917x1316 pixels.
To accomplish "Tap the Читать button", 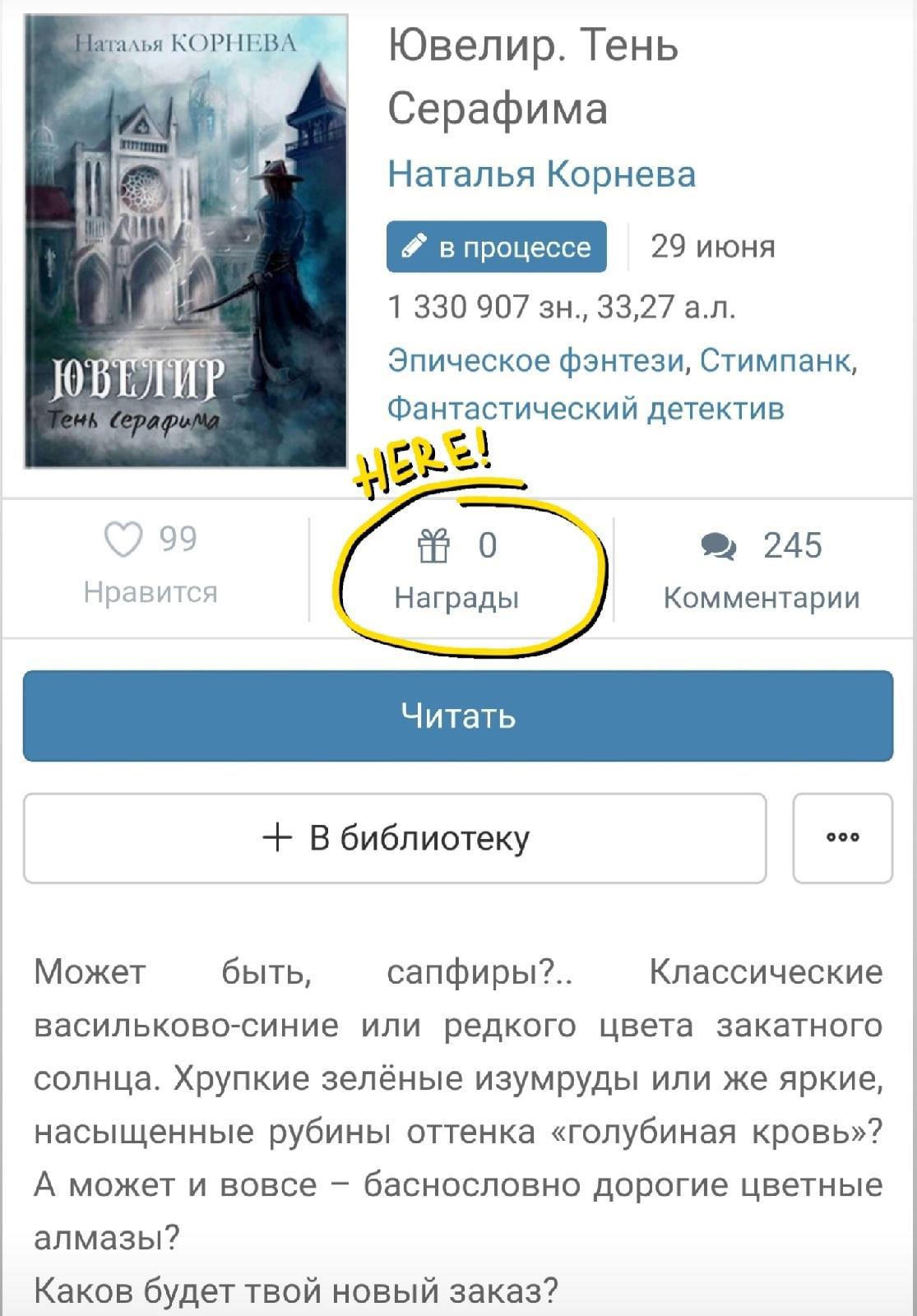I will (457, 716).
